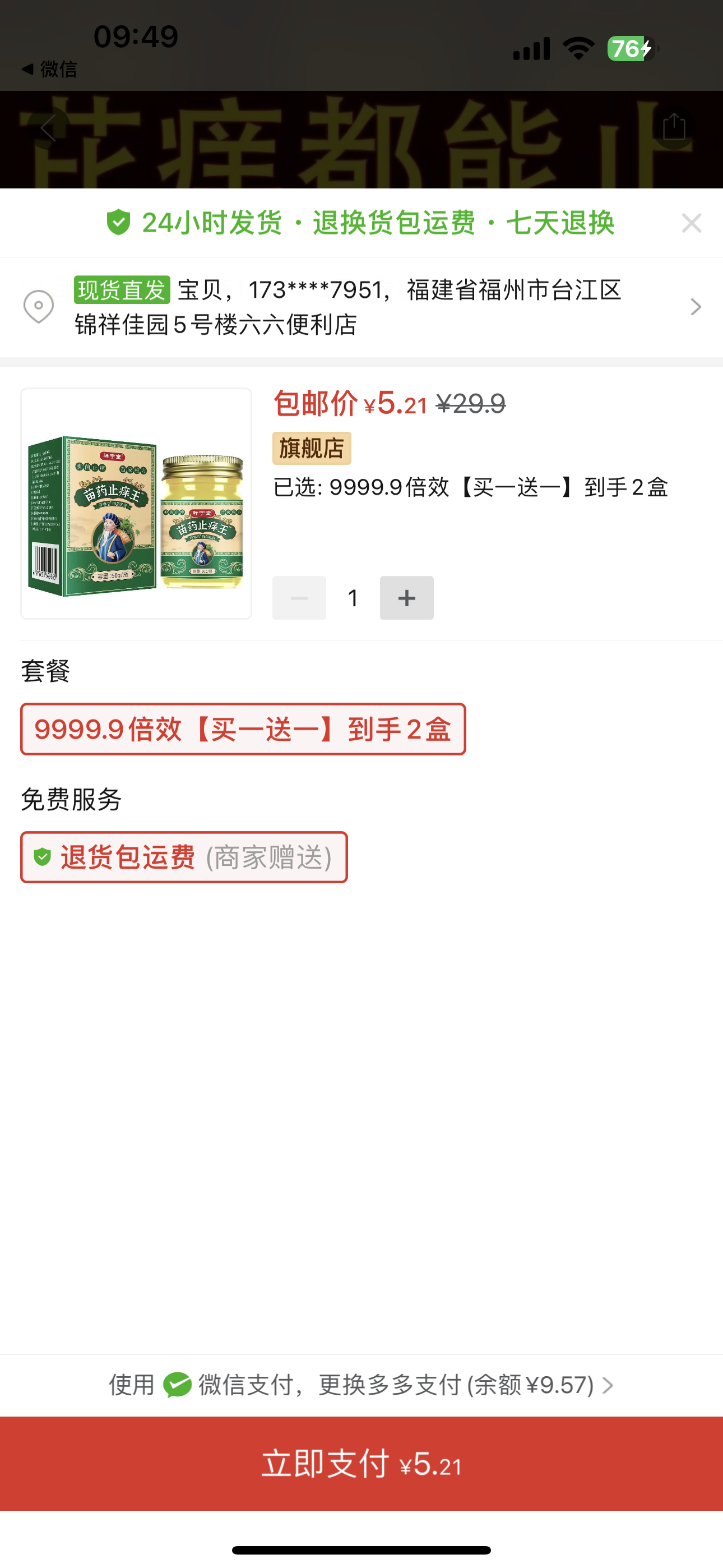723x1568 pixels.
Task: Pay now with 立即支付 ¥5.21
Action: click(x=361, y=1463)
